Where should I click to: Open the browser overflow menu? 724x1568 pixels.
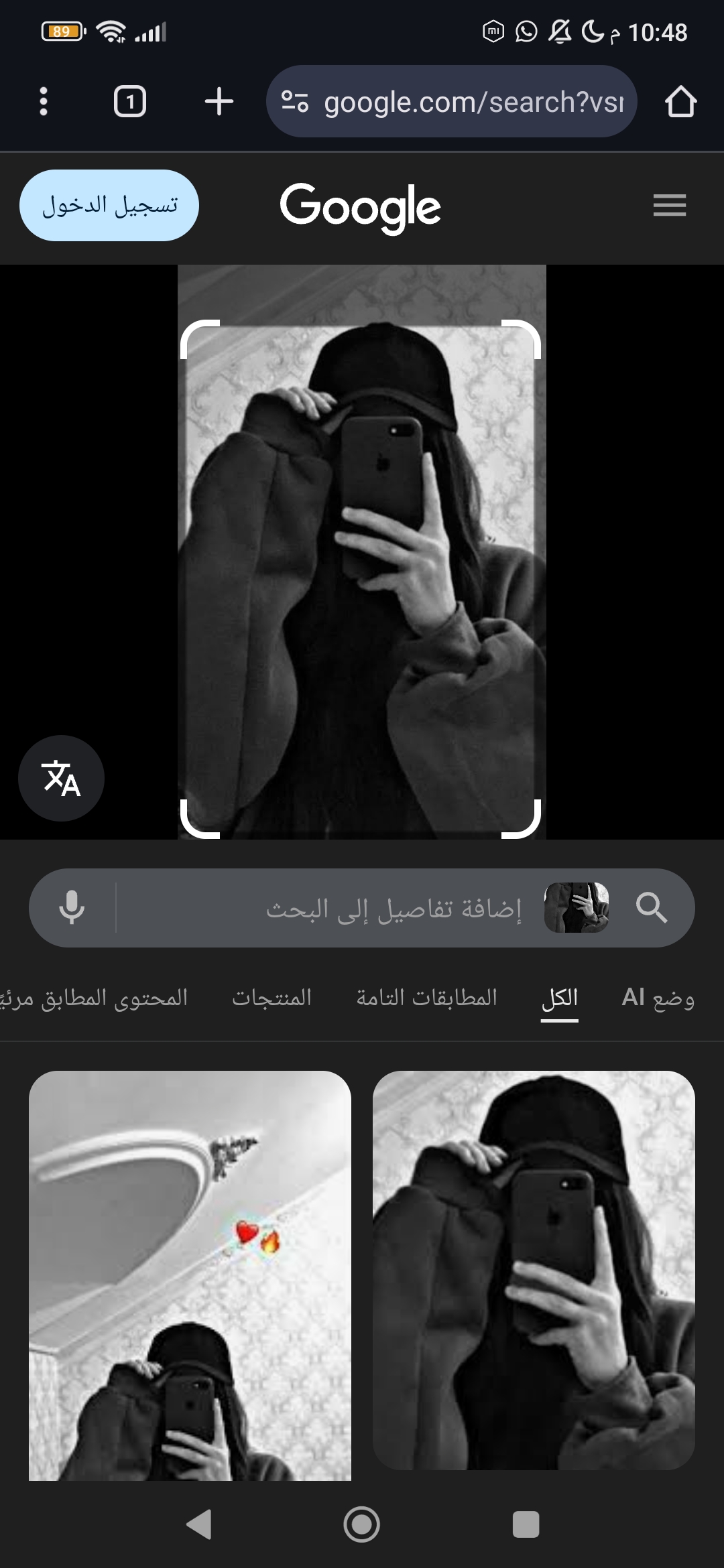point(44,102)
